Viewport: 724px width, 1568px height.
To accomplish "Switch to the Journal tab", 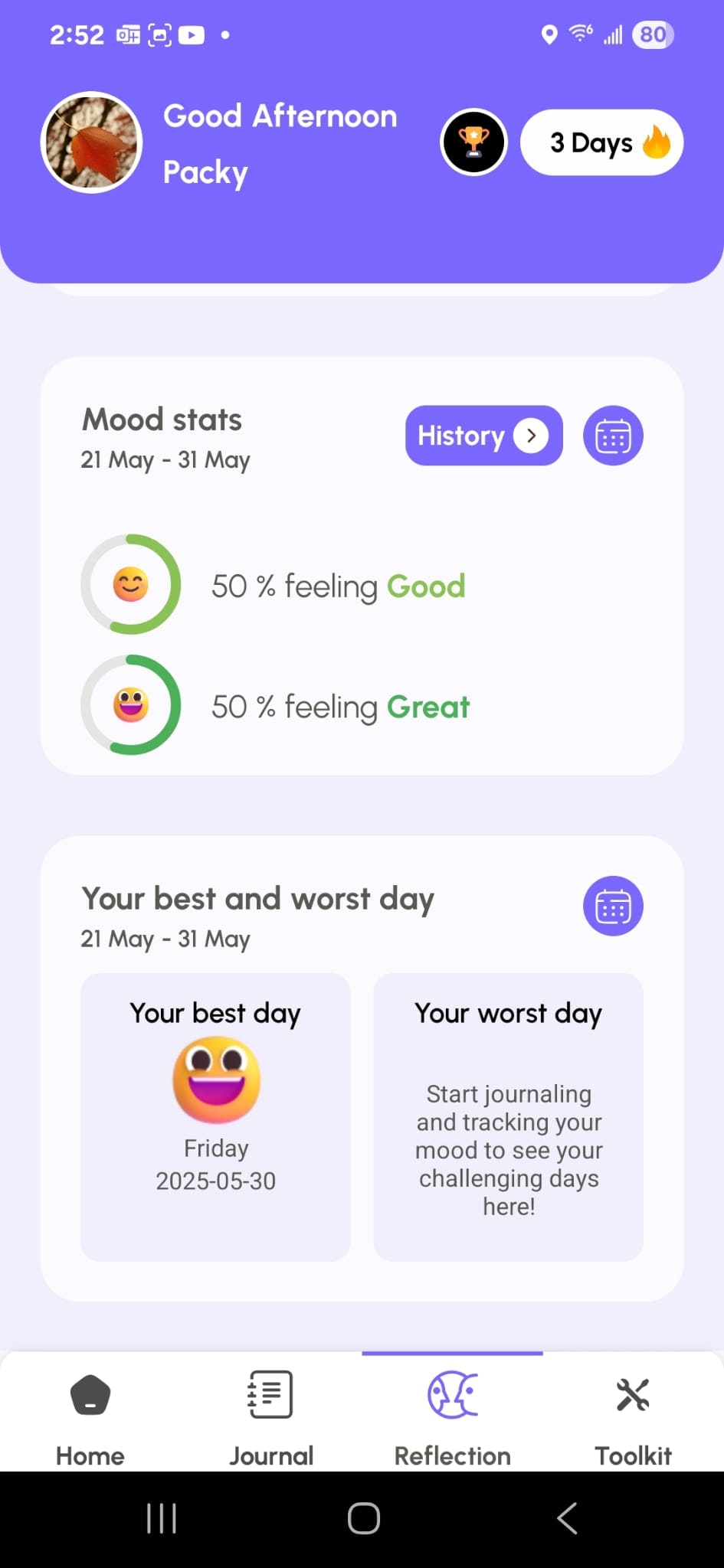I will [271, 1416].
